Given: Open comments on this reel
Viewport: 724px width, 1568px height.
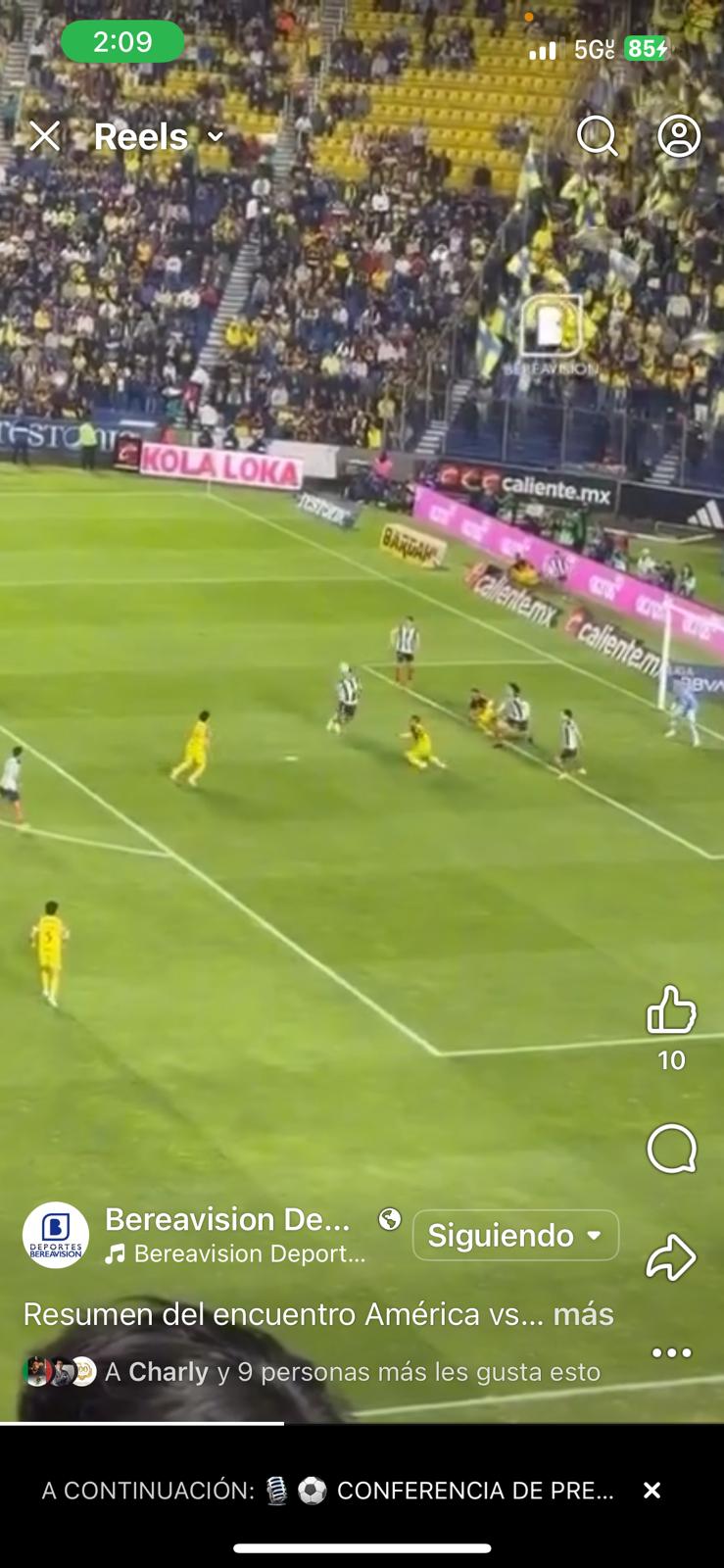Looking at the screenshot, I should [671, 1149].
